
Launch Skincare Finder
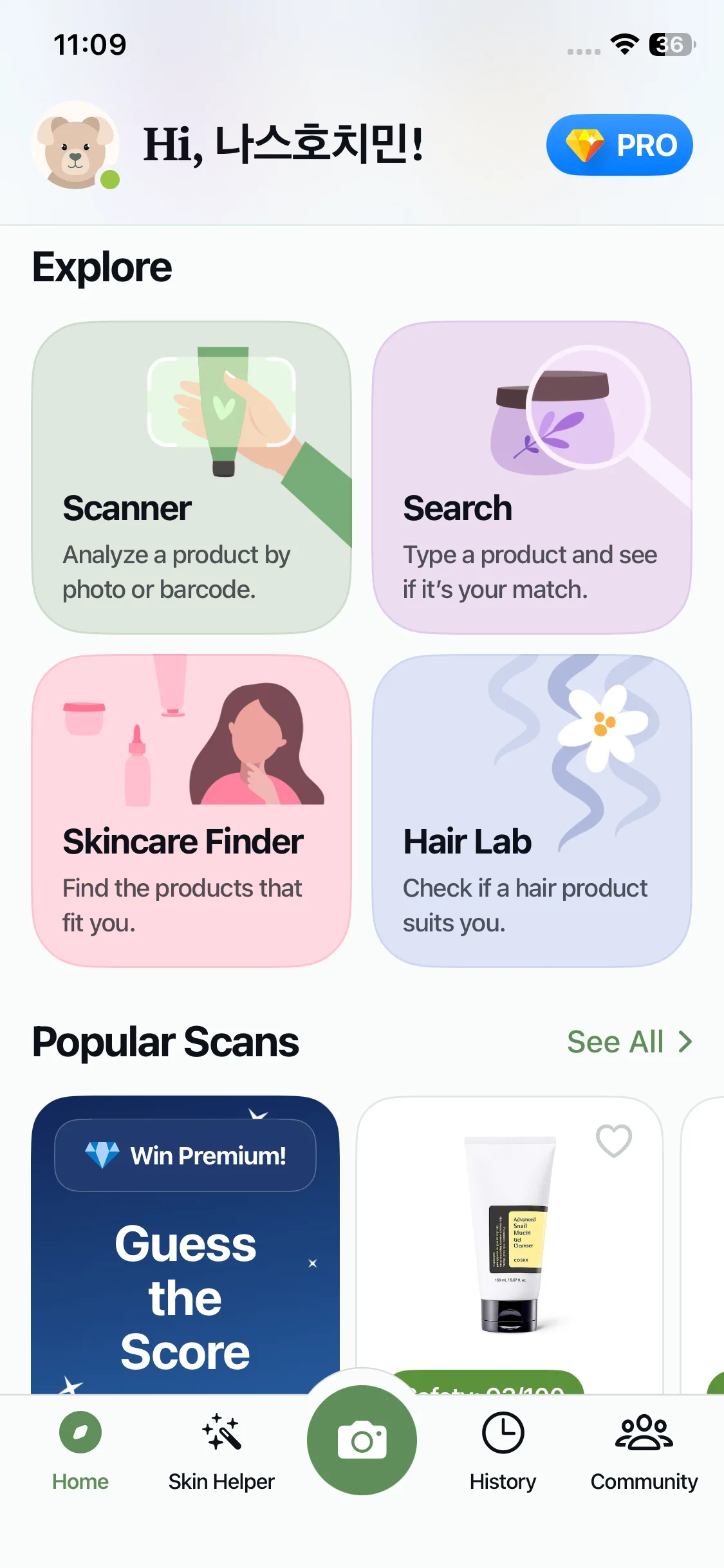point(192,811)
